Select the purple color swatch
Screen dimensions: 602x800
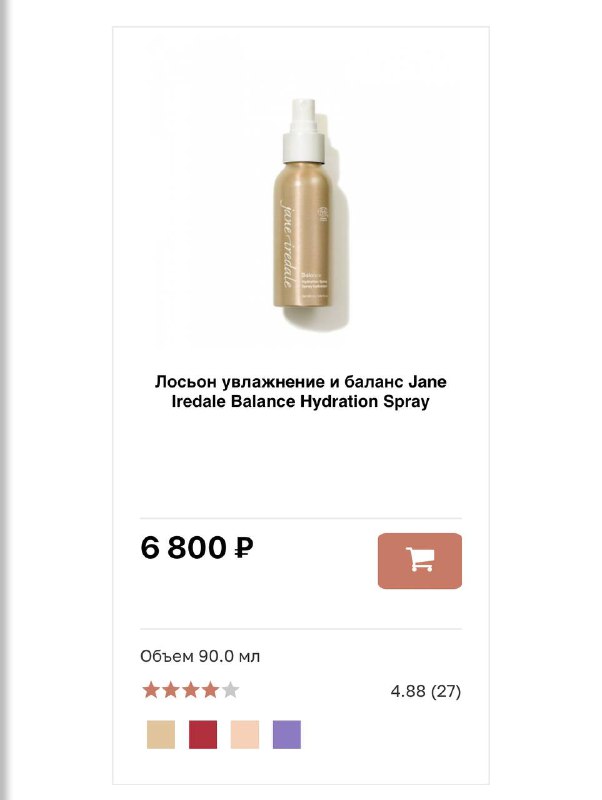(x=287, y=735)
